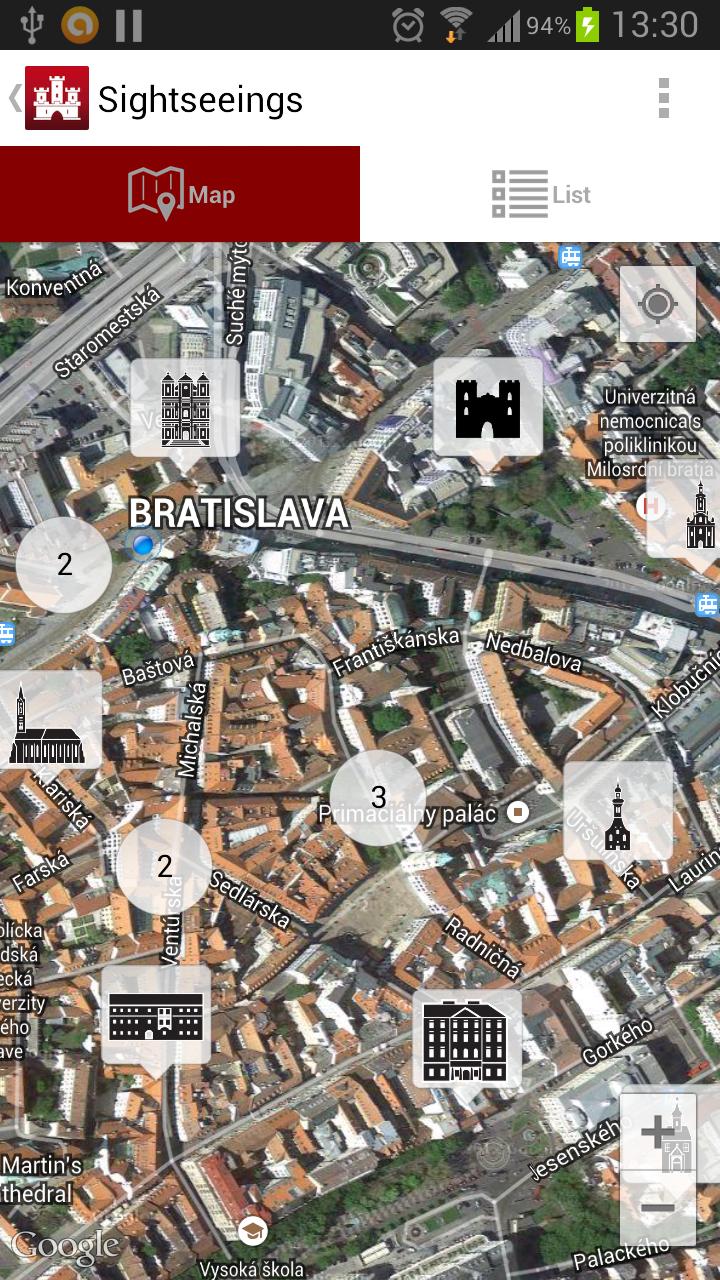Tap the zoom in plus control

pyautogui.click(x=657, y=1131)
